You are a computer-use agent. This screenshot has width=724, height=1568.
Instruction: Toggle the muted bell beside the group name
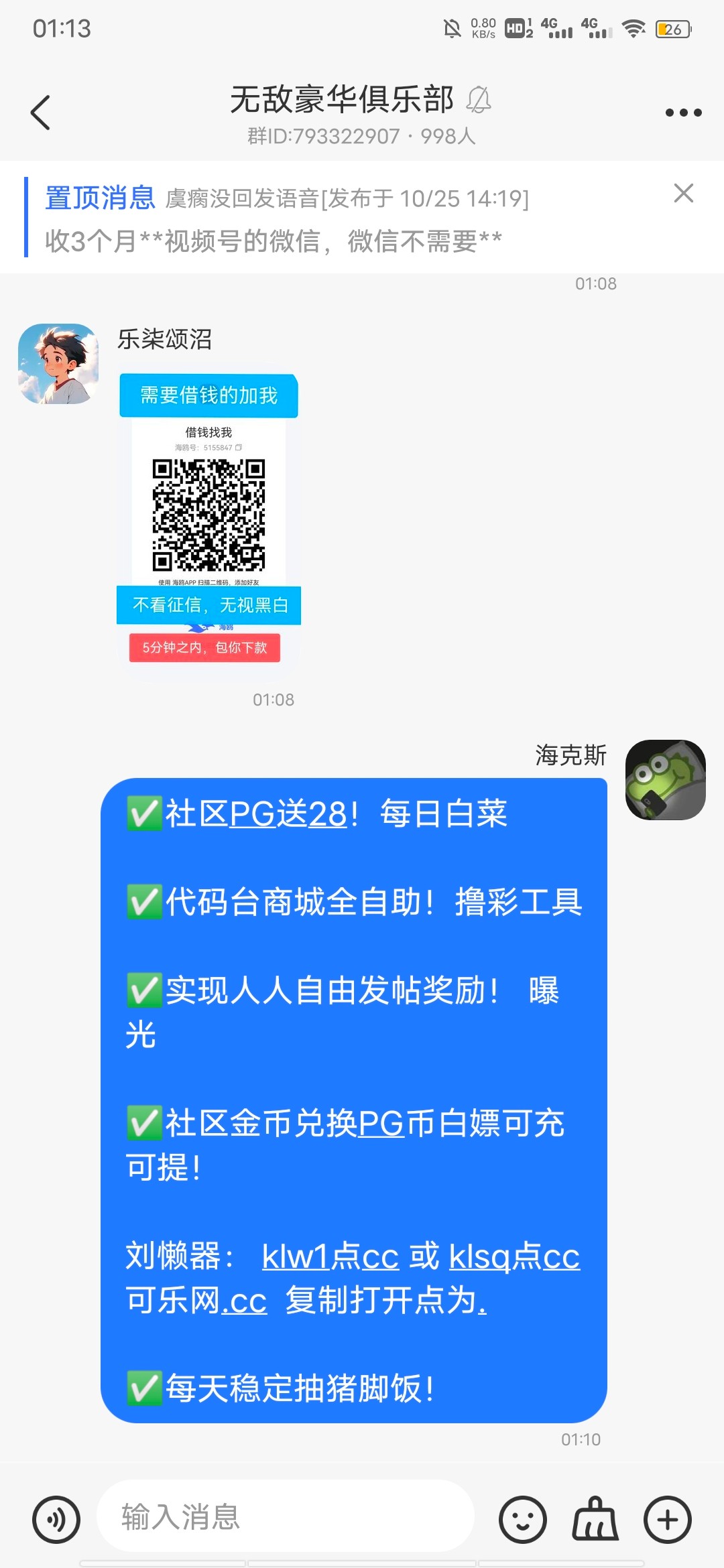tap(479, 99)
